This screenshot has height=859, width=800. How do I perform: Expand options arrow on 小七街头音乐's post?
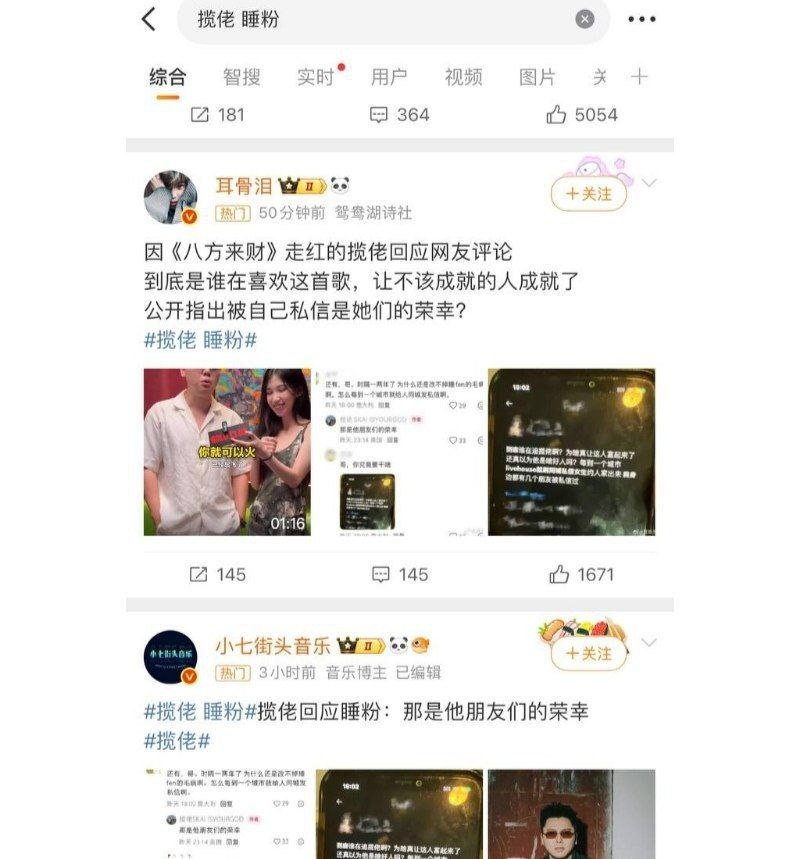click(x=649, y=642)
